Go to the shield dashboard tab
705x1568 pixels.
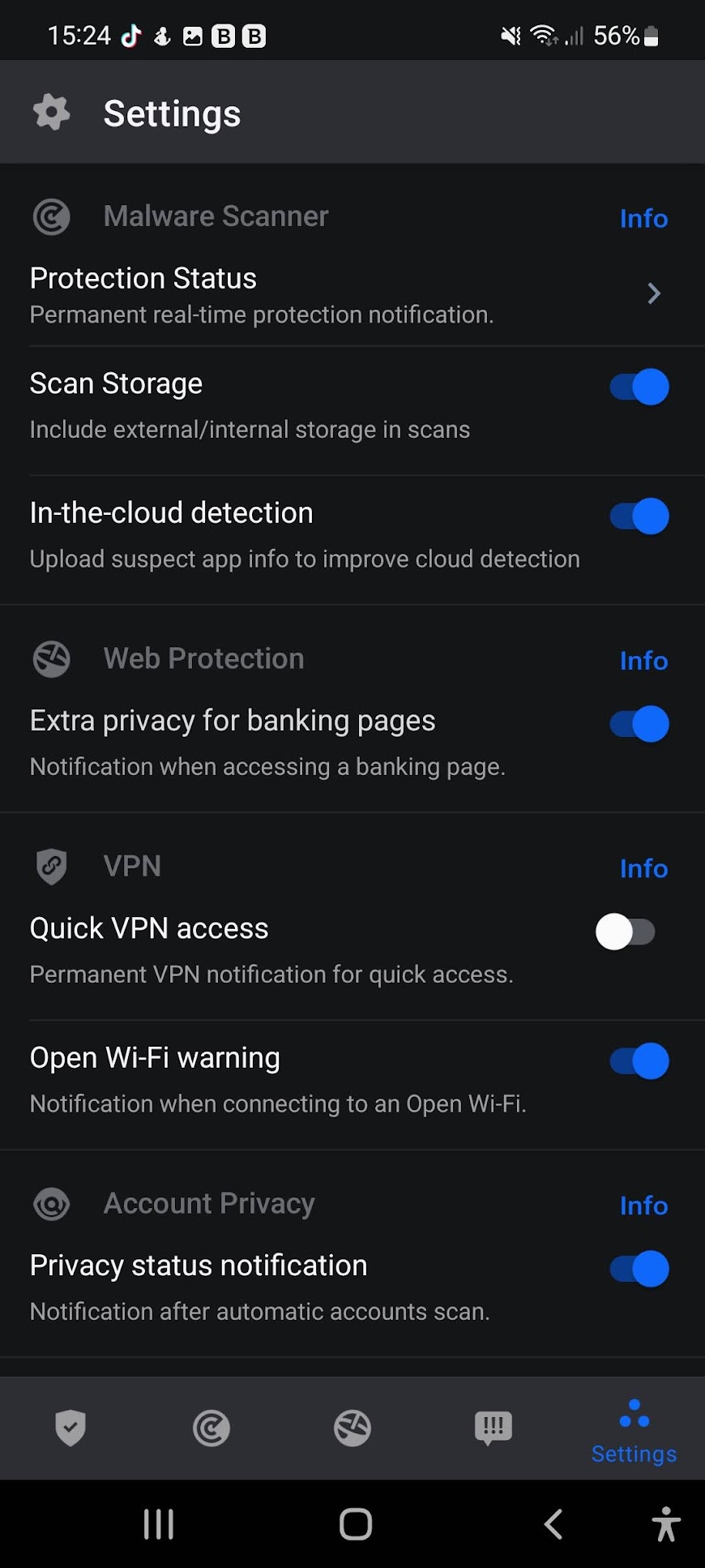click(70, 1428)
